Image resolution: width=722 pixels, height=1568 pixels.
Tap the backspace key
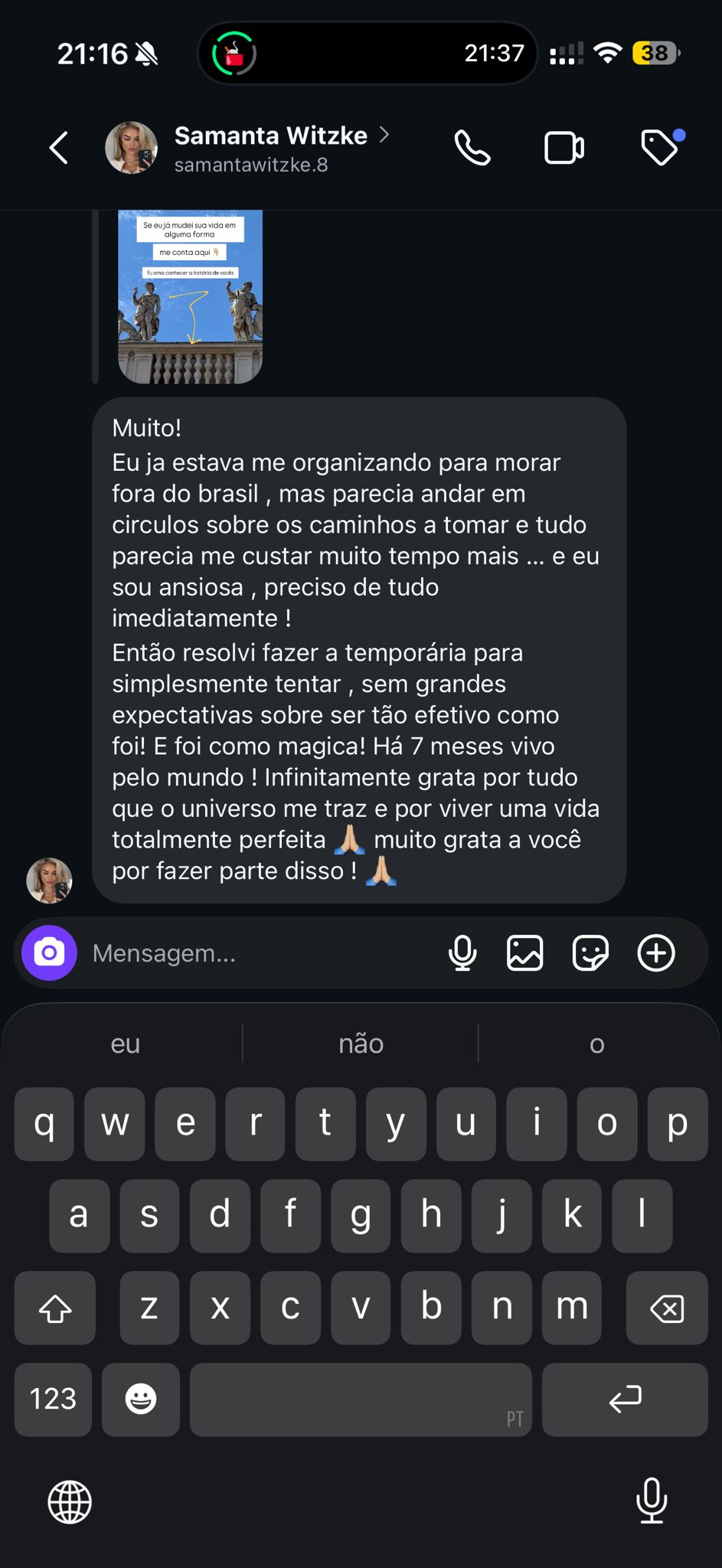pyautogui.click(x=667, y=1308)
